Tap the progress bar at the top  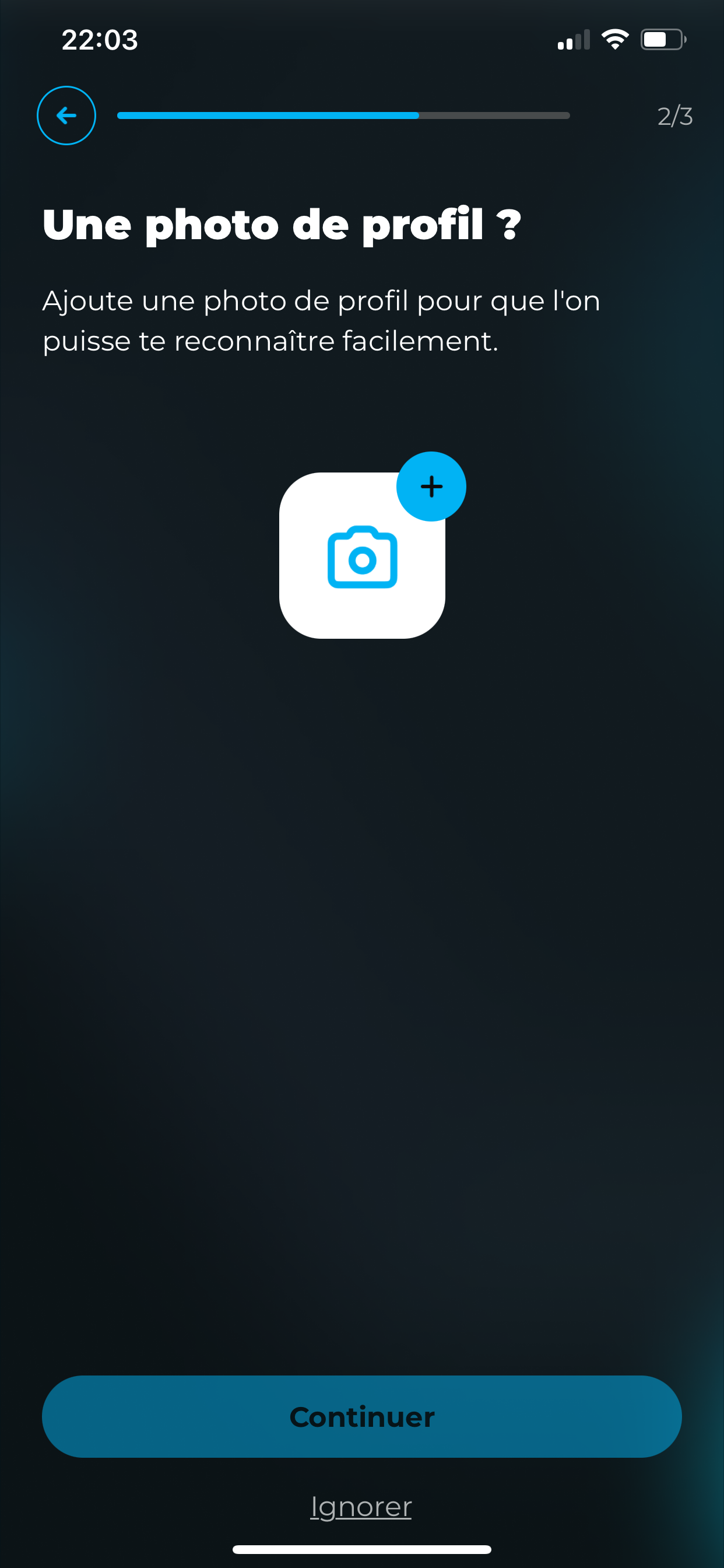[x=344, y=116]
